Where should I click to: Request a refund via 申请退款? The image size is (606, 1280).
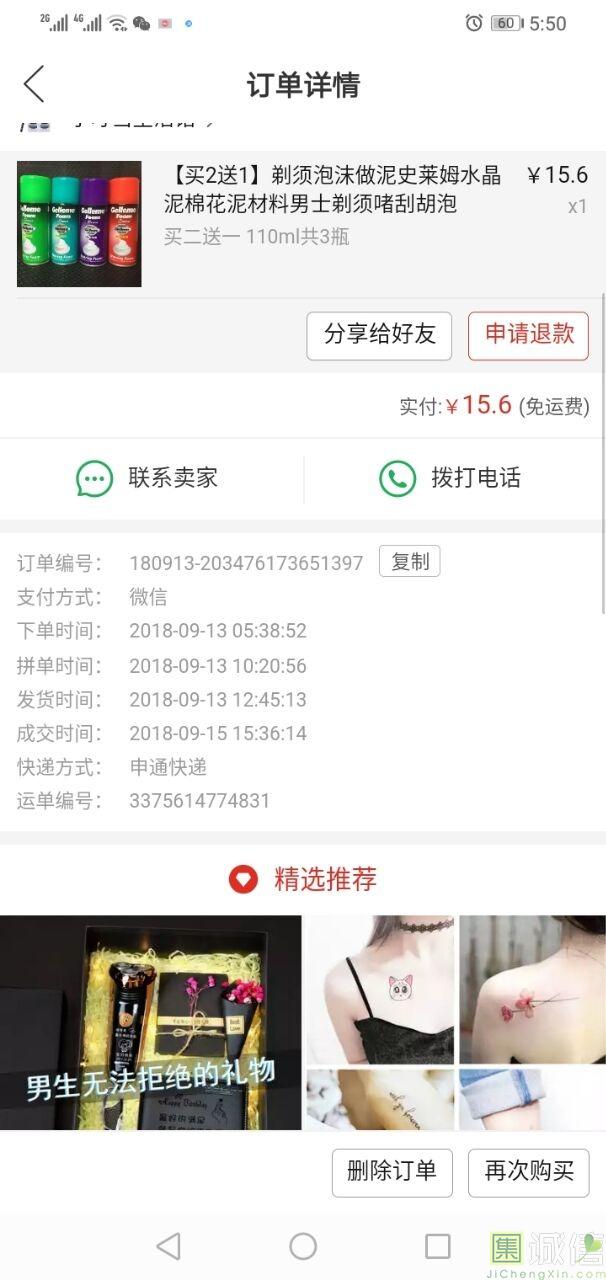pos(528,335)
